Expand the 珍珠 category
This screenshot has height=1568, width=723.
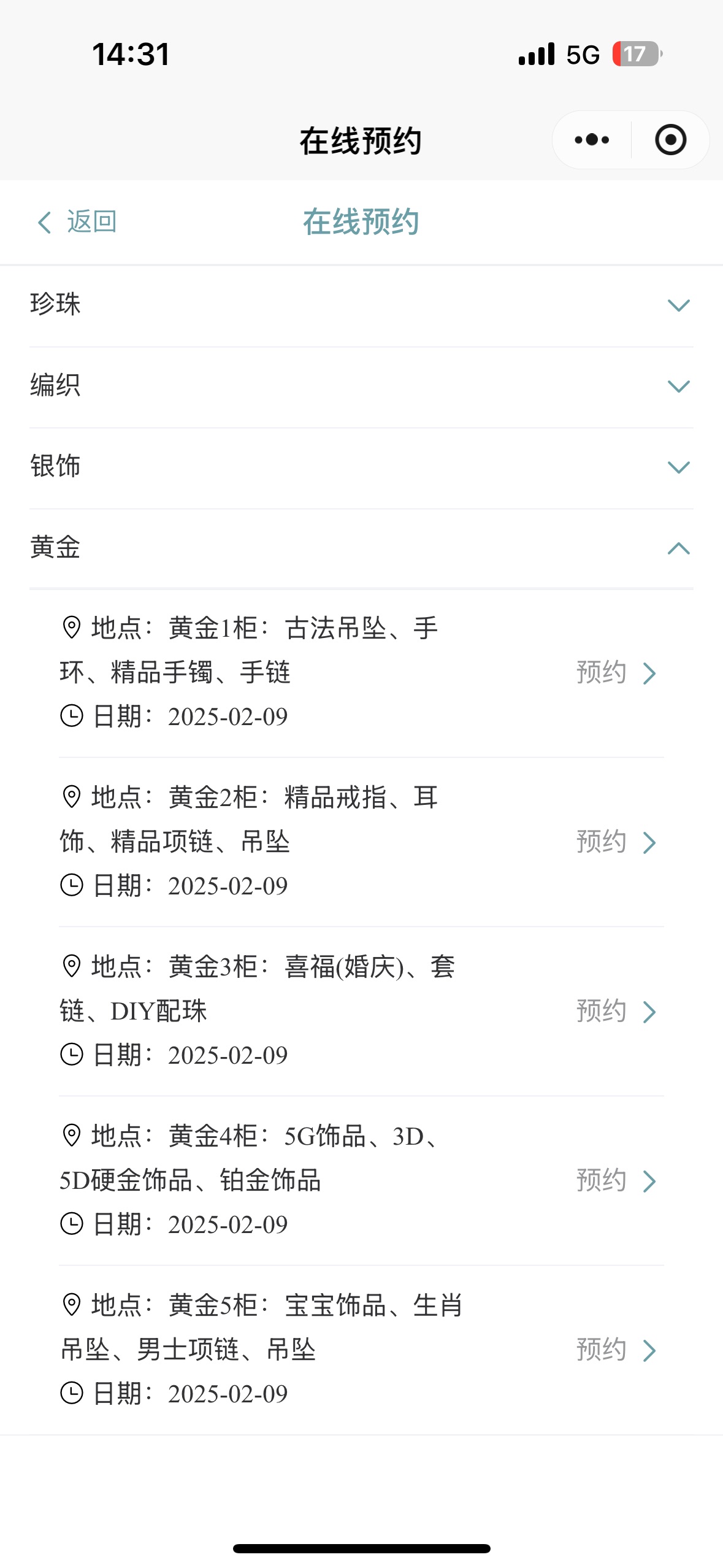tap(361, 305)
